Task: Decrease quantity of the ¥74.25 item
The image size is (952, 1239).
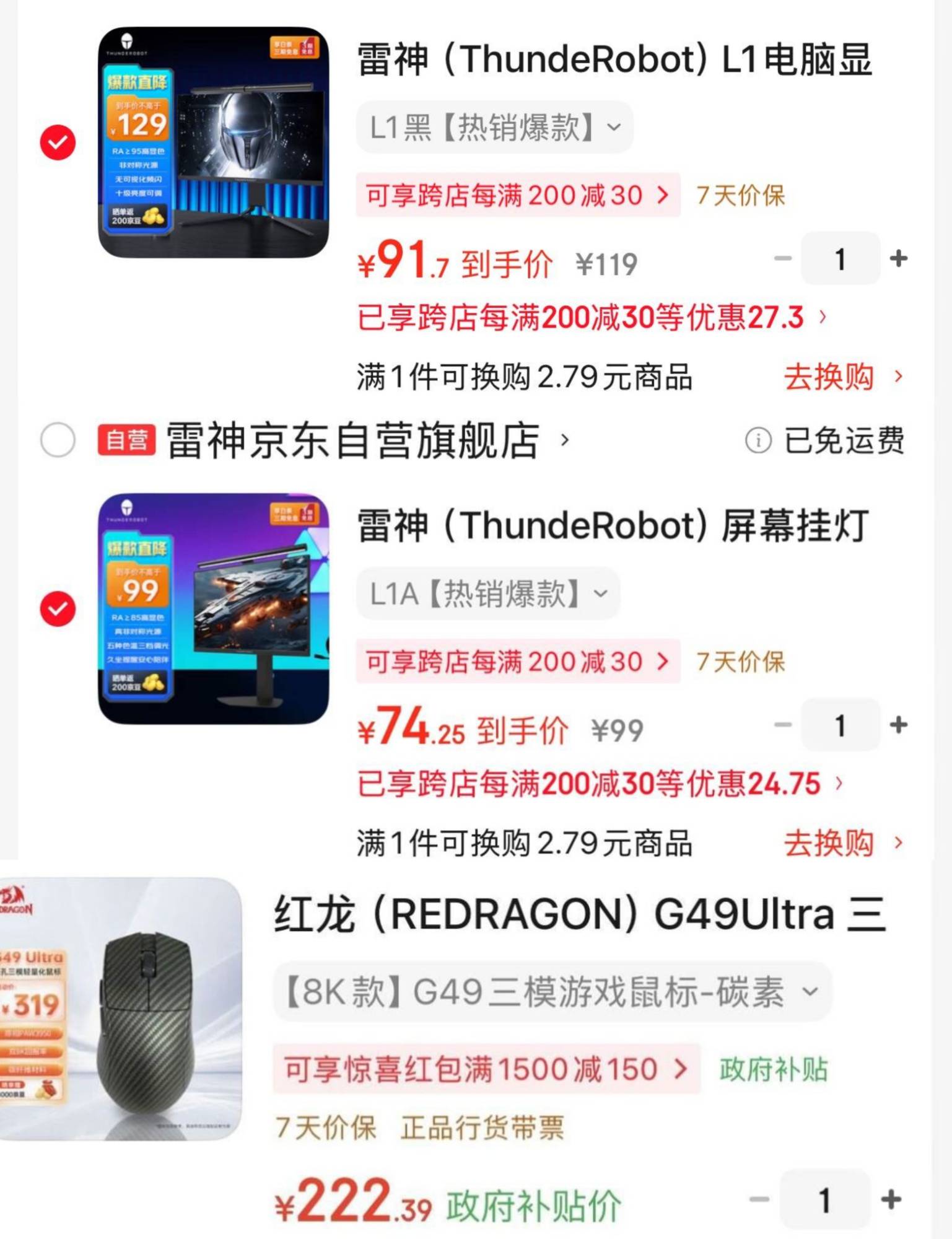Action: (783, 725)
